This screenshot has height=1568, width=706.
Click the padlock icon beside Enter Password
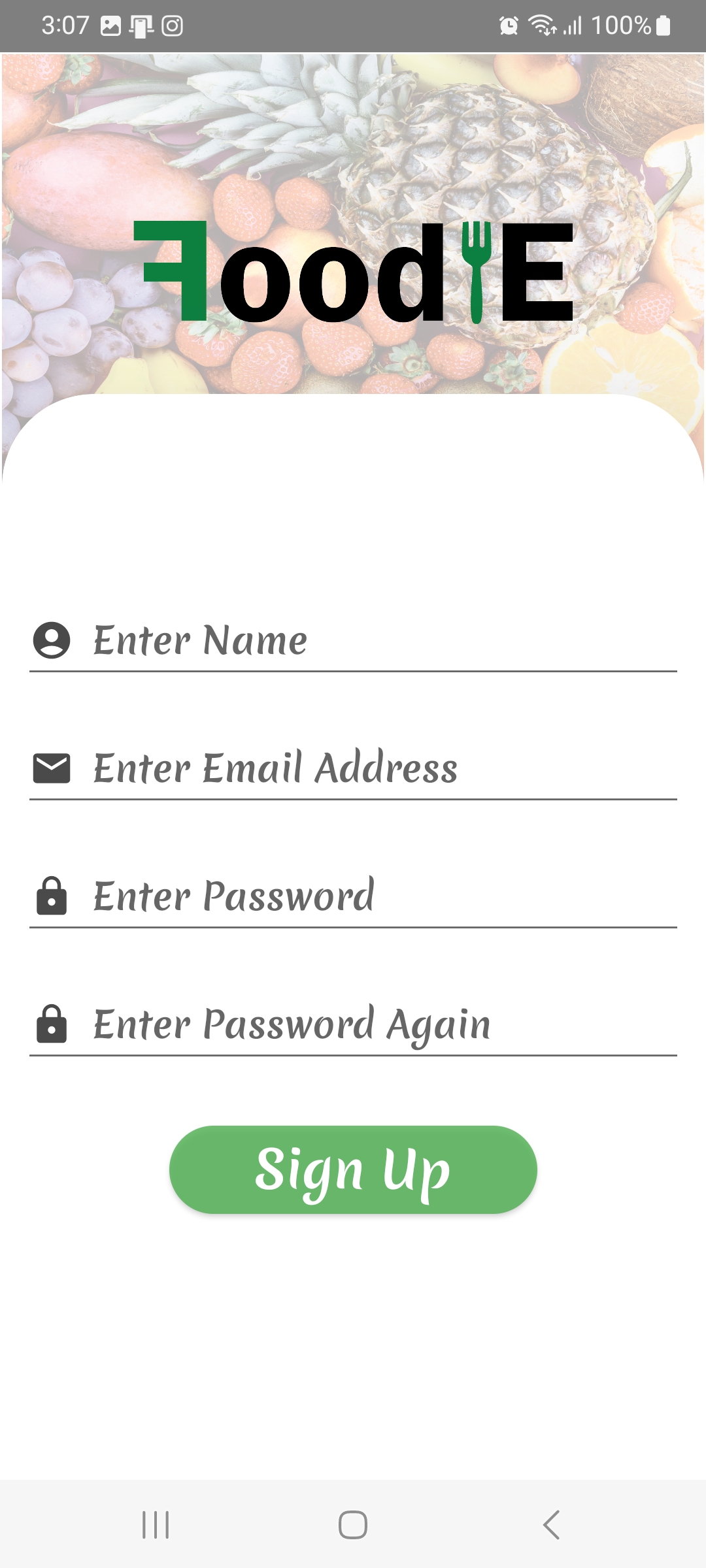[x=52, y=898]
